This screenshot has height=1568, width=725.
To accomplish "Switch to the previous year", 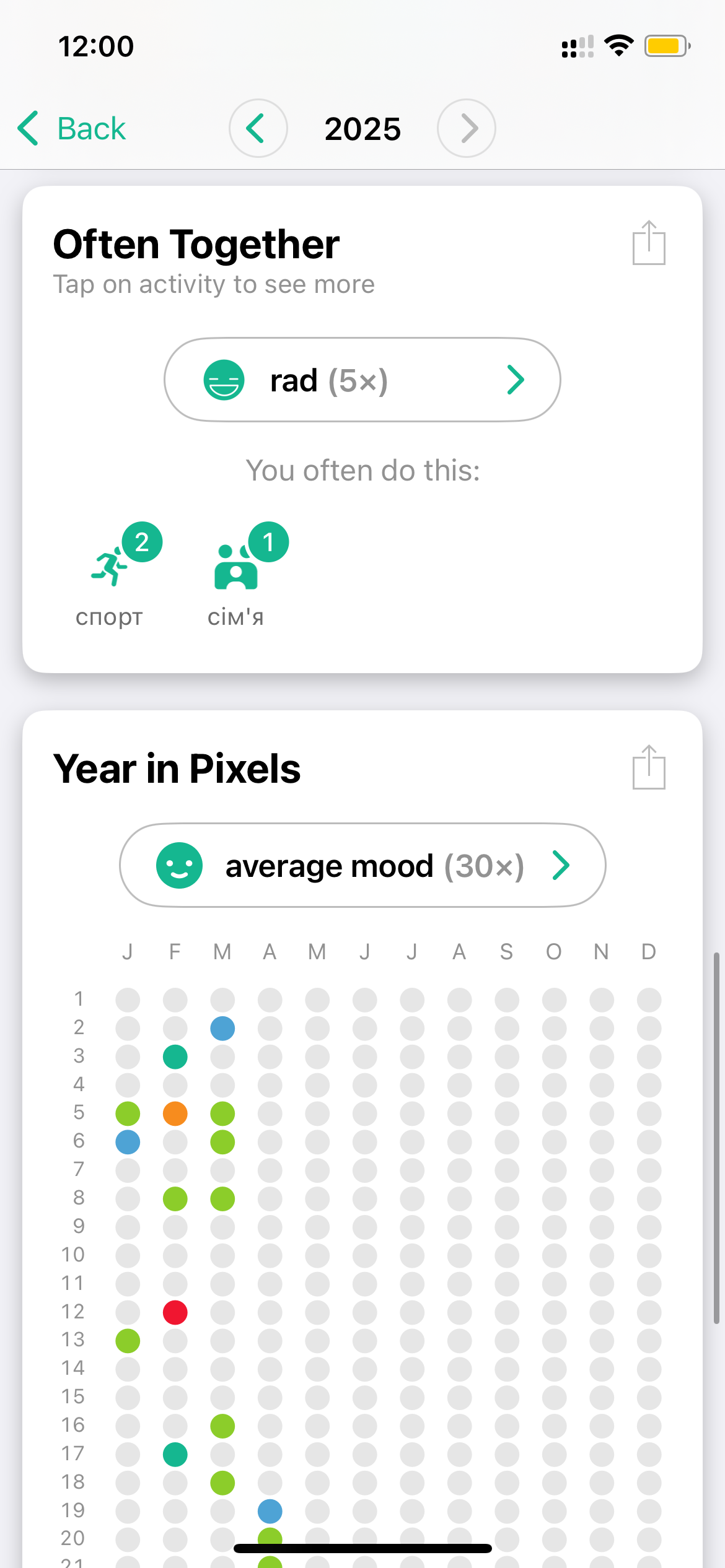I will [258, 128].
